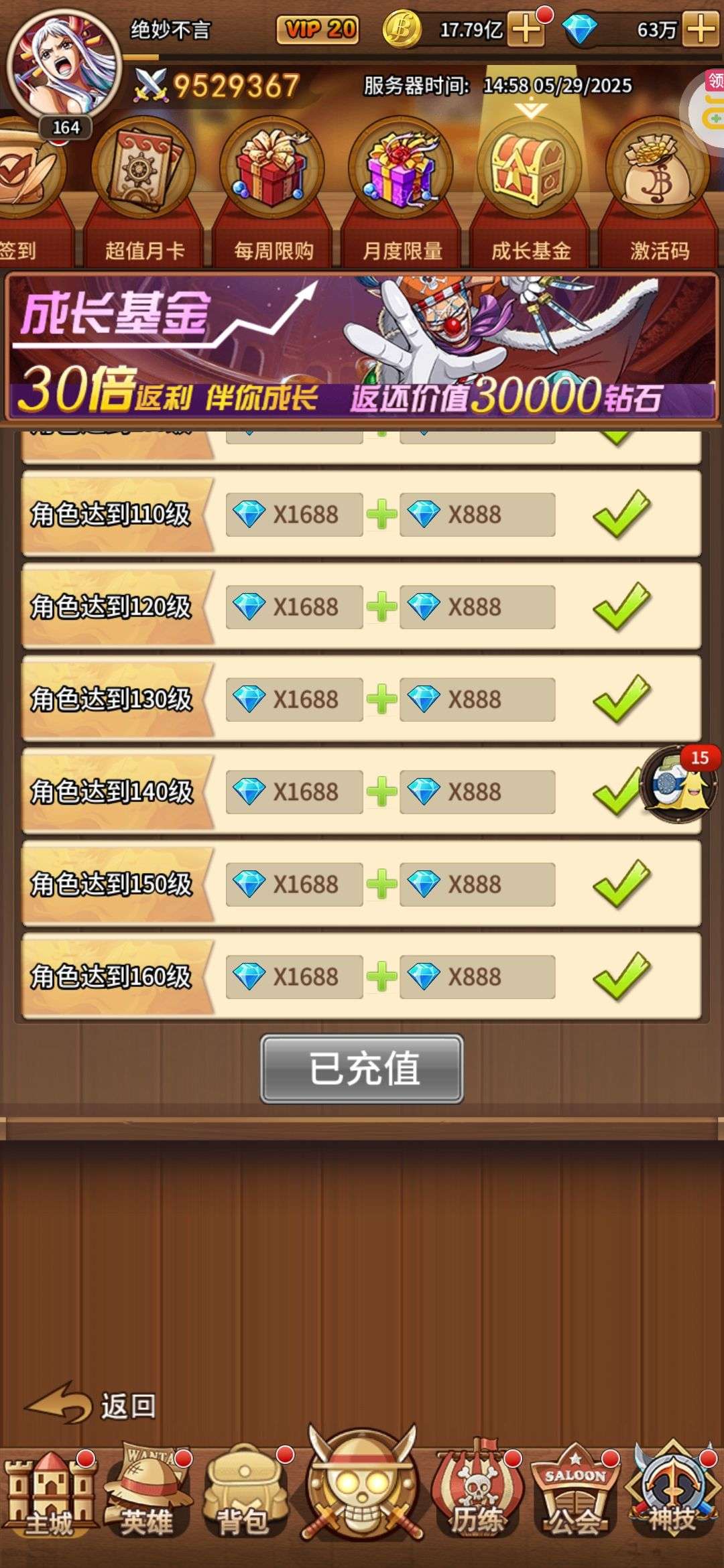Tap the 已充值 button
The image size is (724, 1568).
[362, 1069]
